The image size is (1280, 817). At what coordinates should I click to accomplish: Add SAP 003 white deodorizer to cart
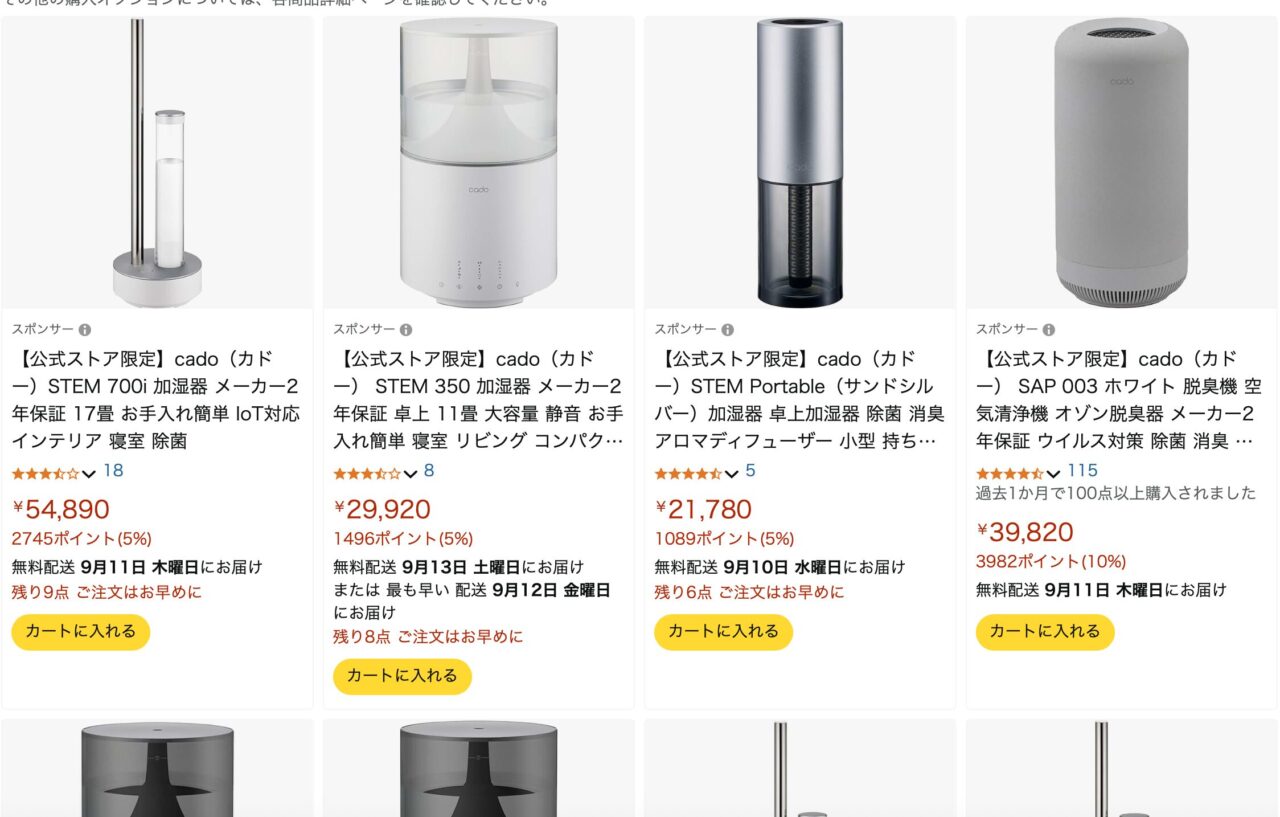(1045, 632)
